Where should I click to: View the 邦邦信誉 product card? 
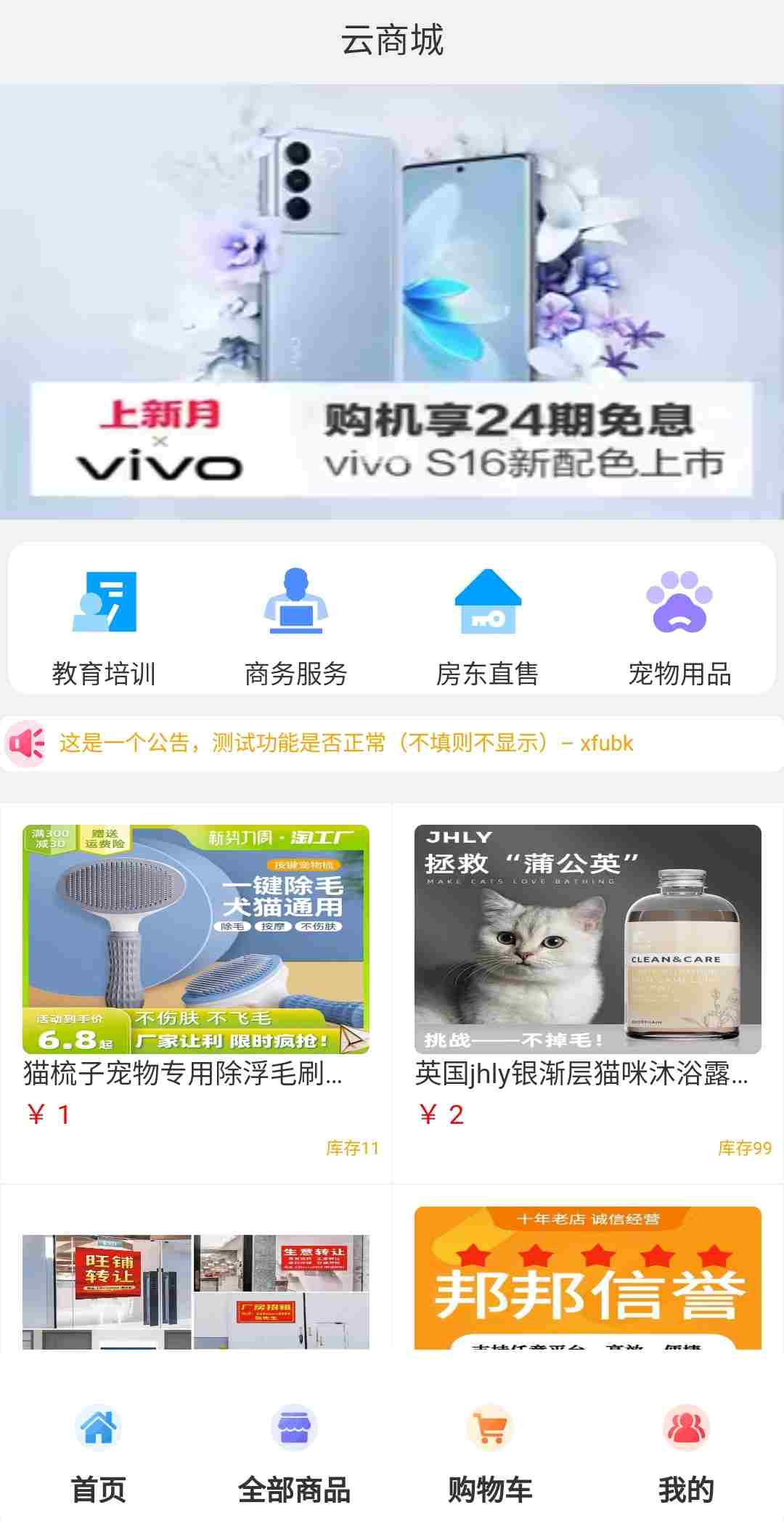588,1279
